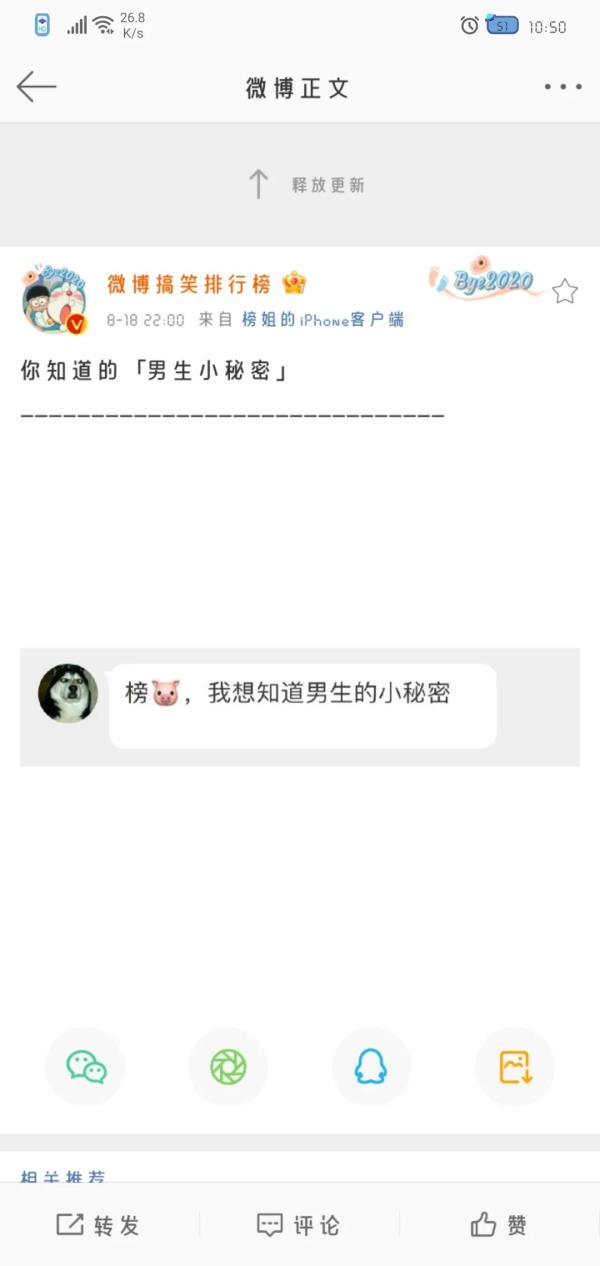600x1266 pixels.
Task: Open the three-dot overflow menu
Action: 563,87
